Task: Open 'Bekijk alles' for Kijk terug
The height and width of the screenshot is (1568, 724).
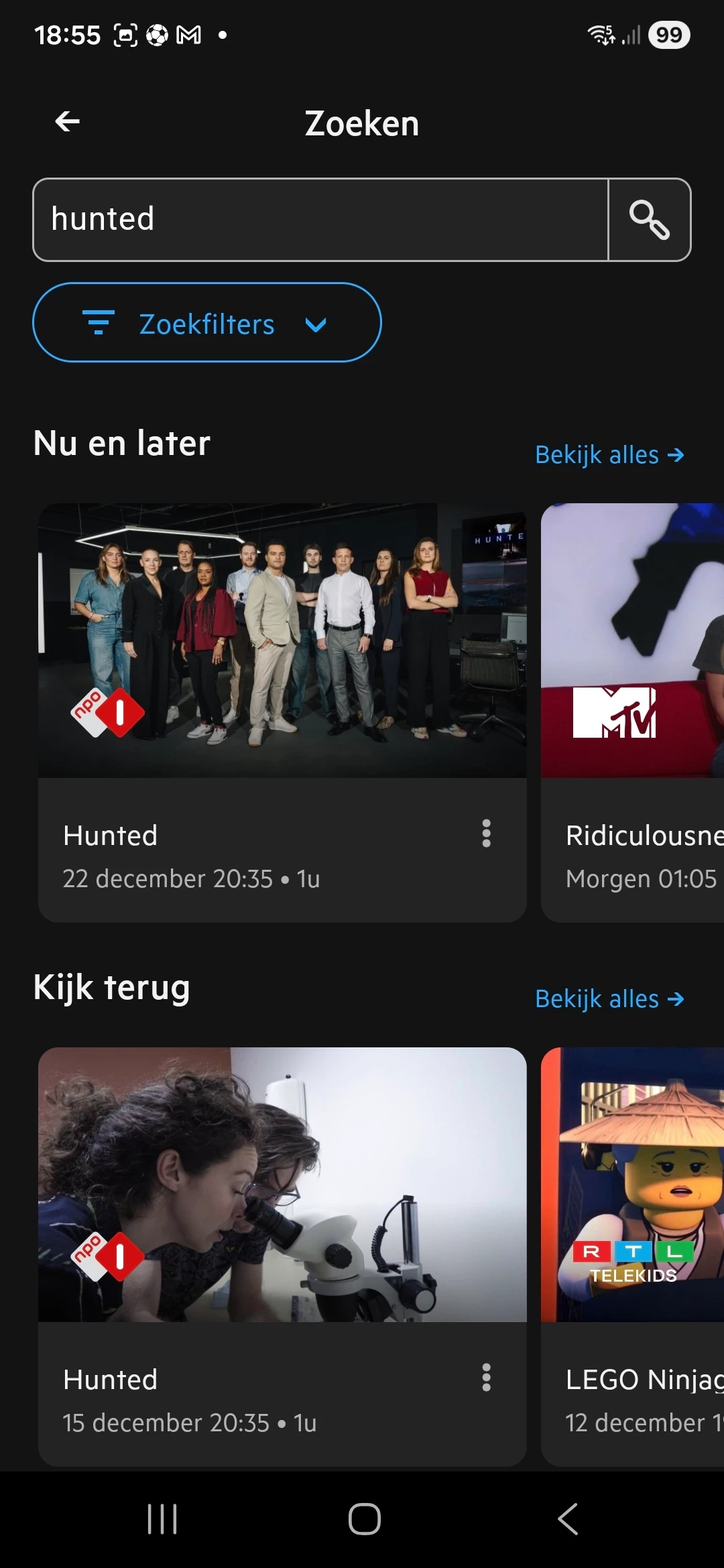Action: [x=609, y=999]
